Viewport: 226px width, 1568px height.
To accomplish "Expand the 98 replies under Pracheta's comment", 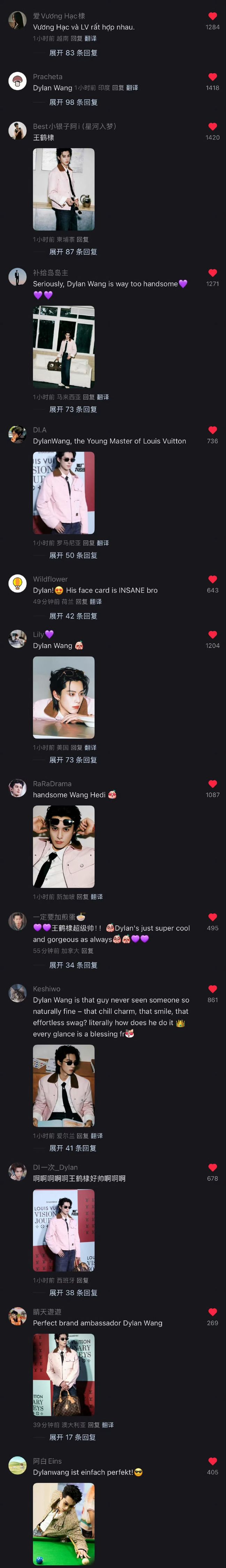I will (x=73, y=102).
